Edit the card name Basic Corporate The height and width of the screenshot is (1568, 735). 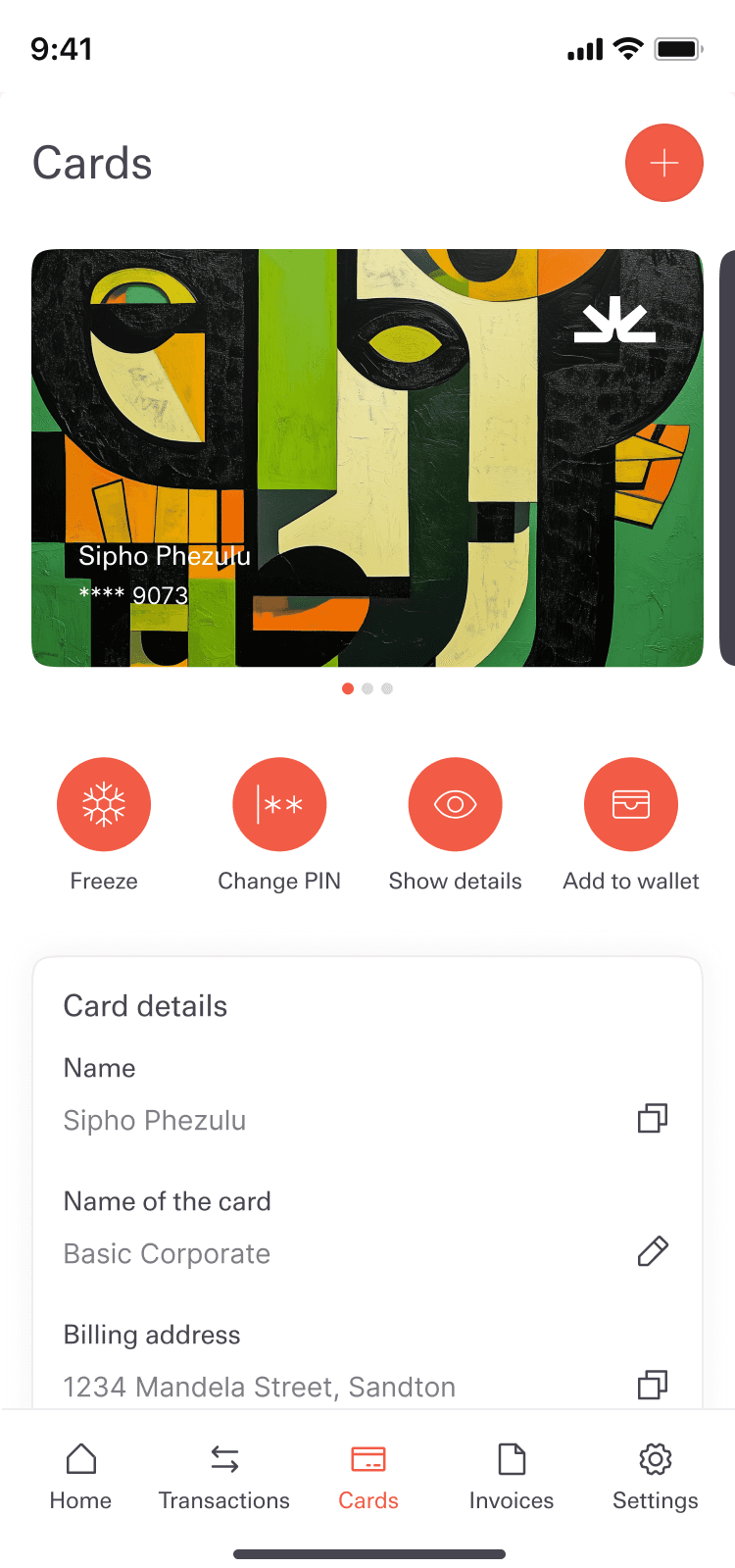(653, 1251)
